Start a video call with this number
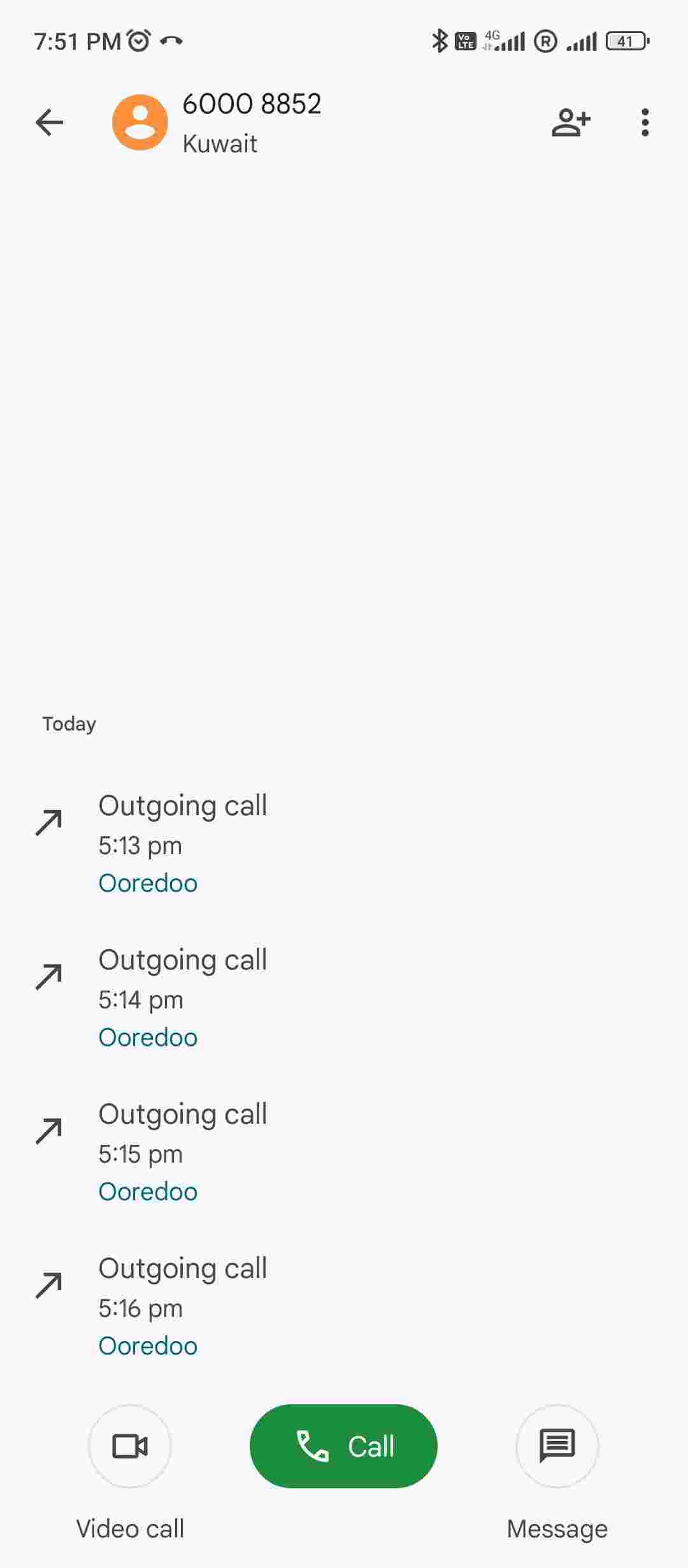 pos(130,1446)
